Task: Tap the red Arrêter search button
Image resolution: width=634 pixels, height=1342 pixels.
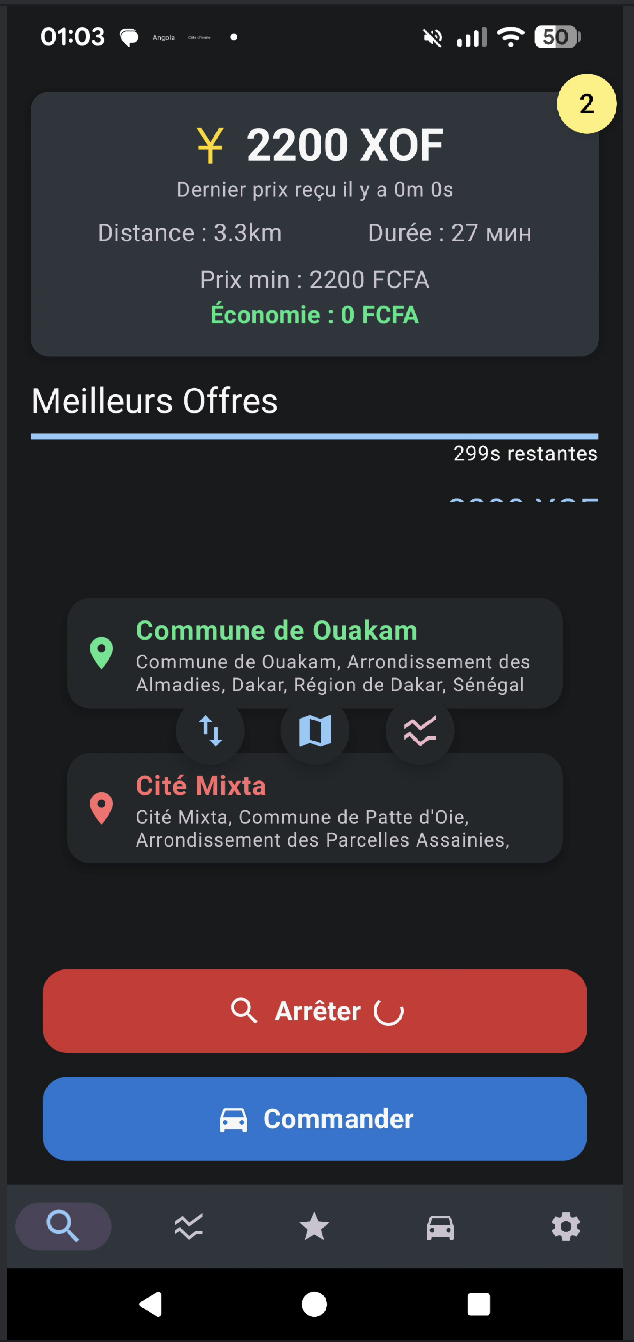Action: pos(314,1011)
